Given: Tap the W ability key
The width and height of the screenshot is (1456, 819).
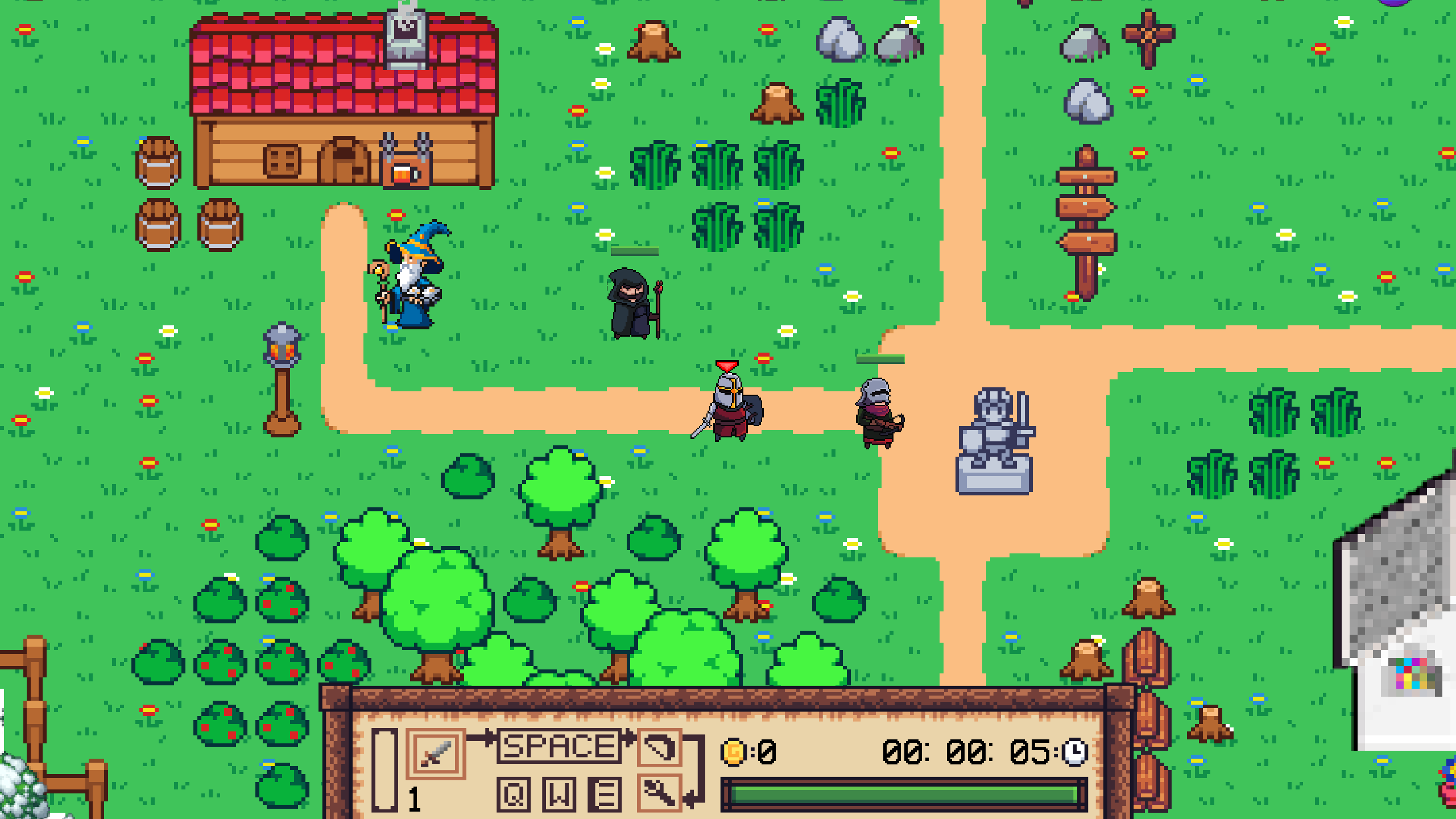Looking at the screenshot, I should click(559, 794).
